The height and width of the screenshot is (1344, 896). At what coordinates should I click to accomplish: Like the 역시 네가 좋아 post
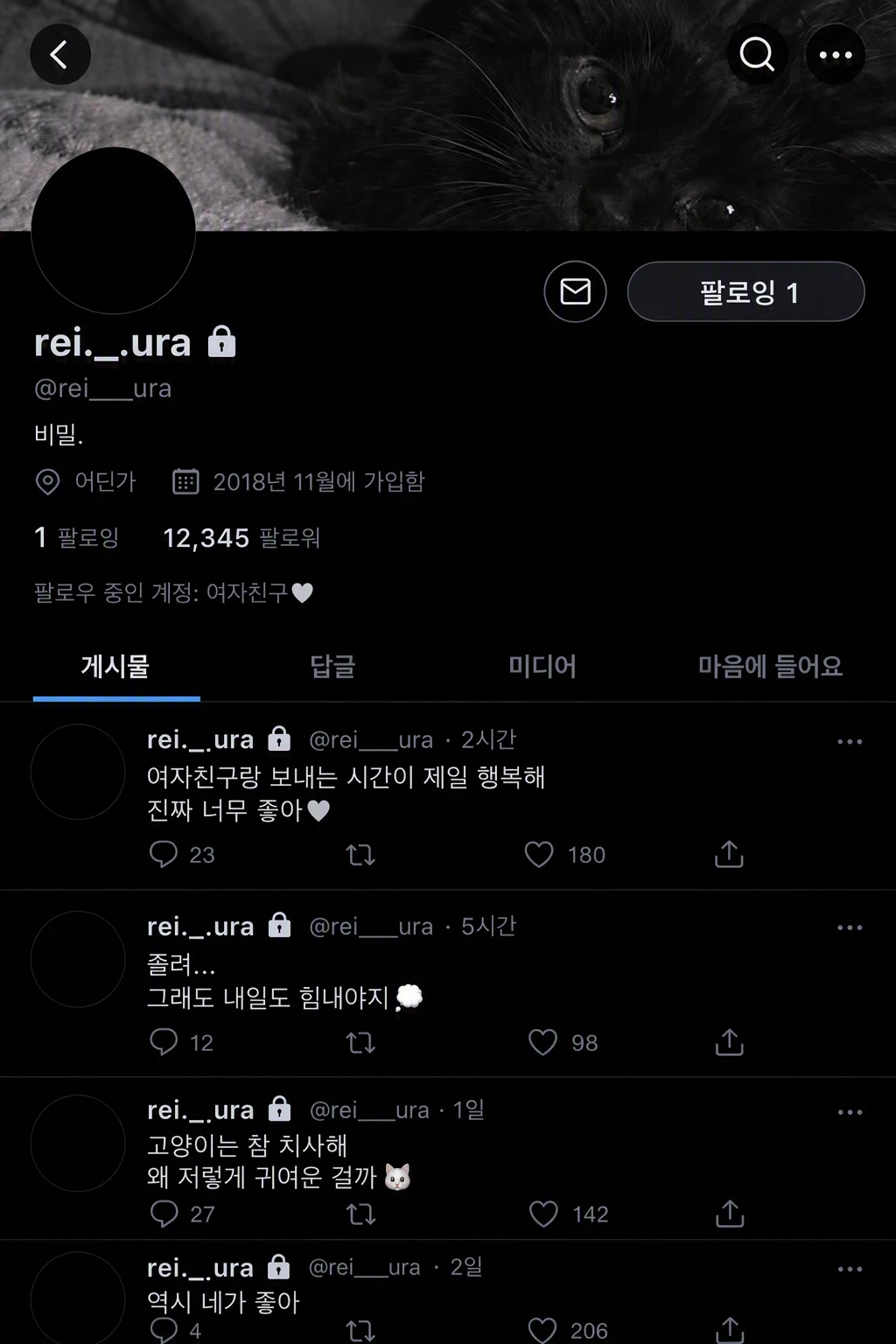coord(542,1330)
